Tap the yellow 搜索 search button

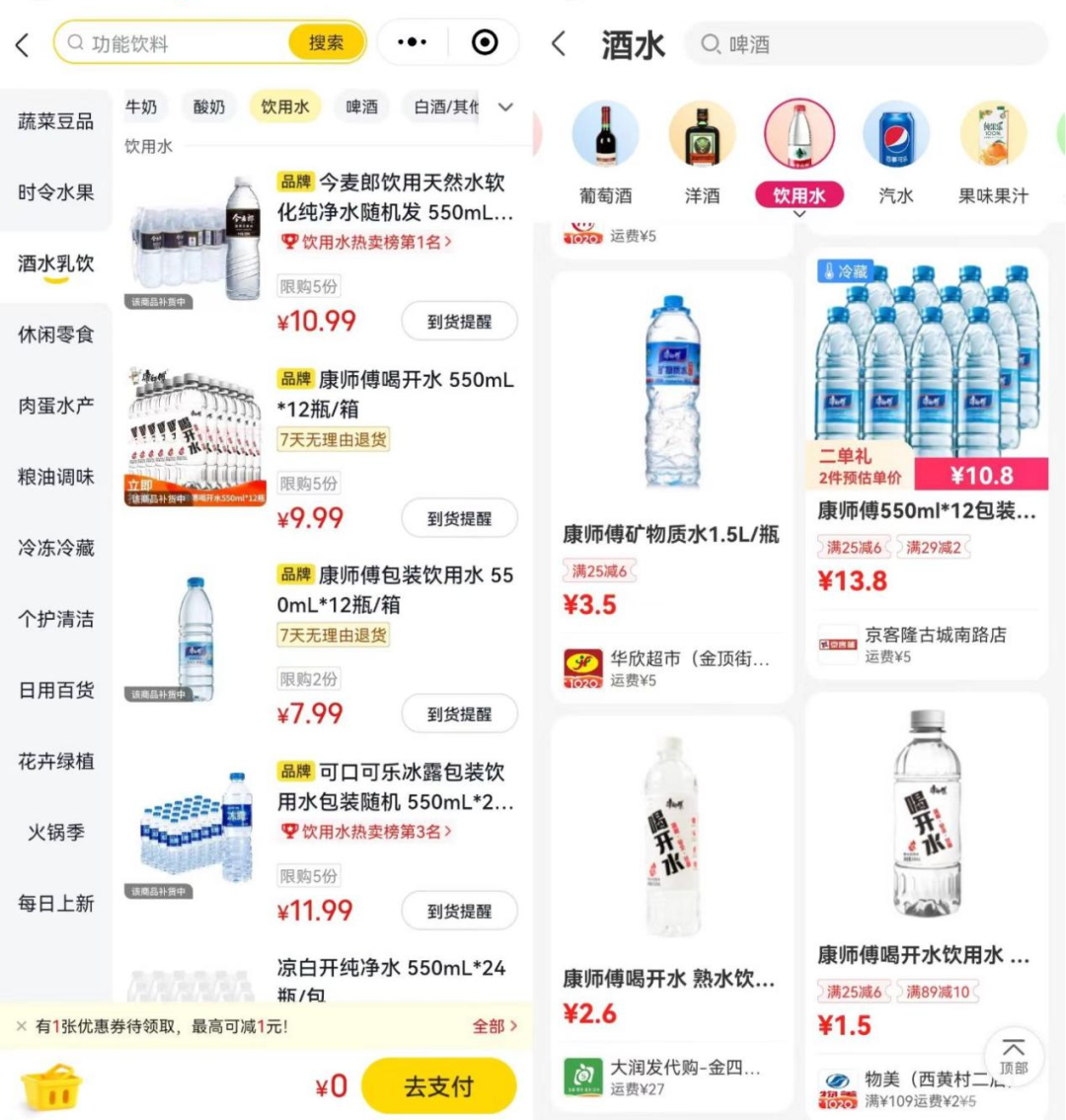coord(328,42)
